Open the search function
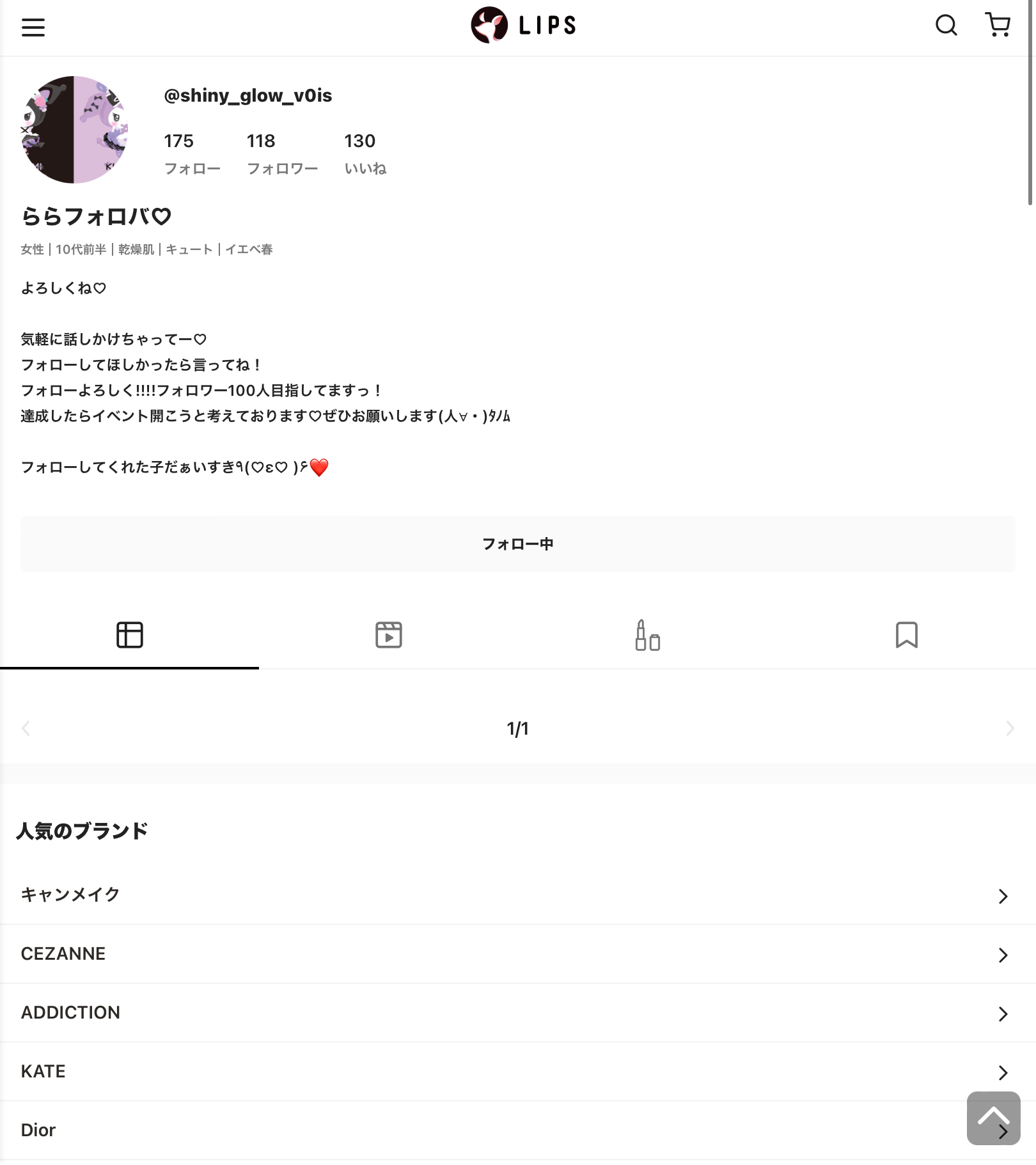Screen dimensions: 1036x1165 (947, 26)
